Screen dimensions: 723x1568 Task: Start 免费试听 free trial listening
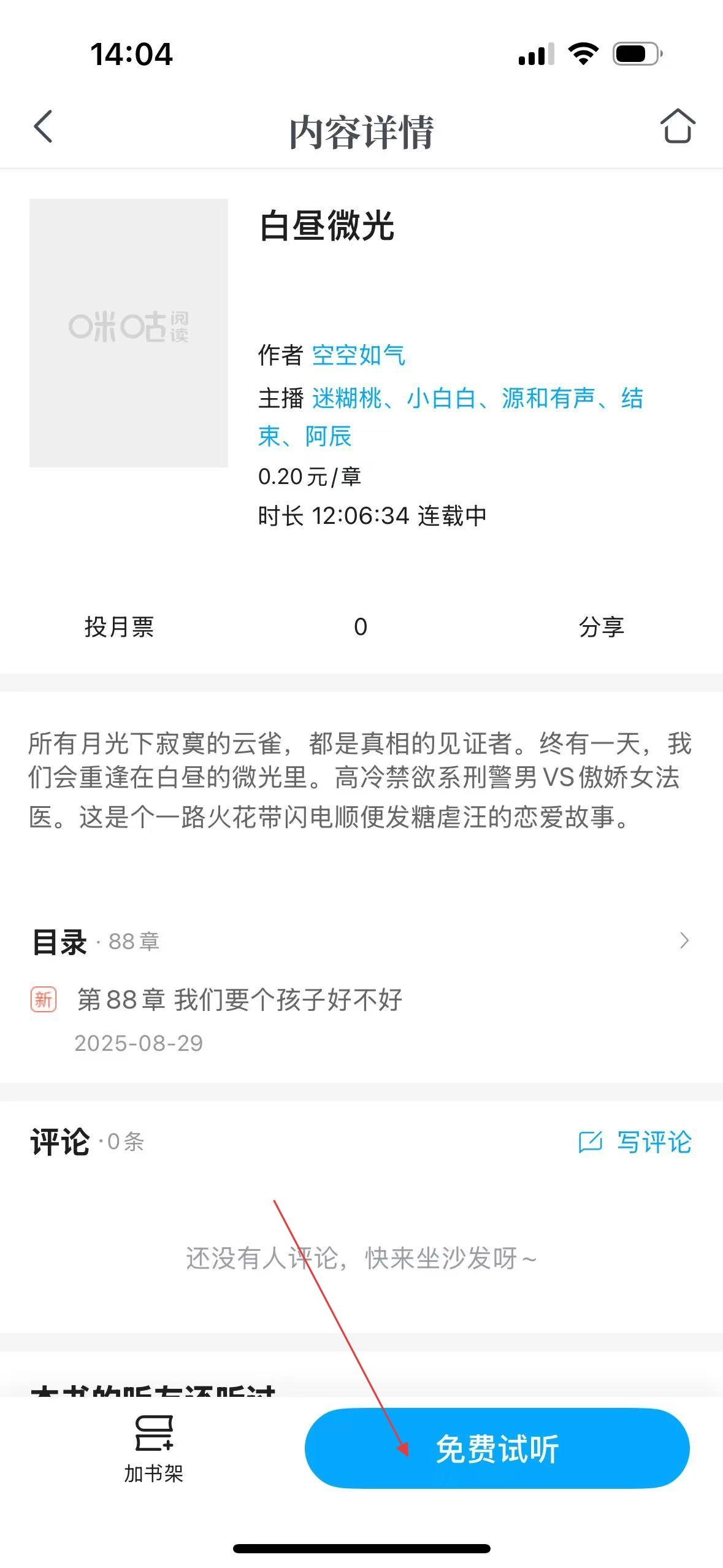497,1448
